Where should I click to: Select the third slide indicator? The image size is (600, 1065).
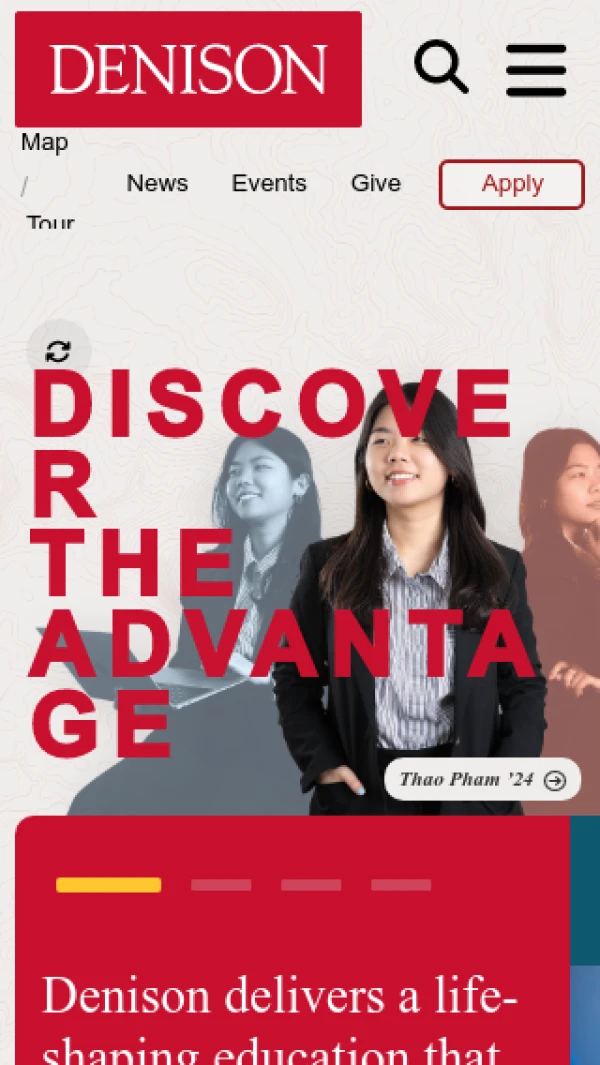311,885
